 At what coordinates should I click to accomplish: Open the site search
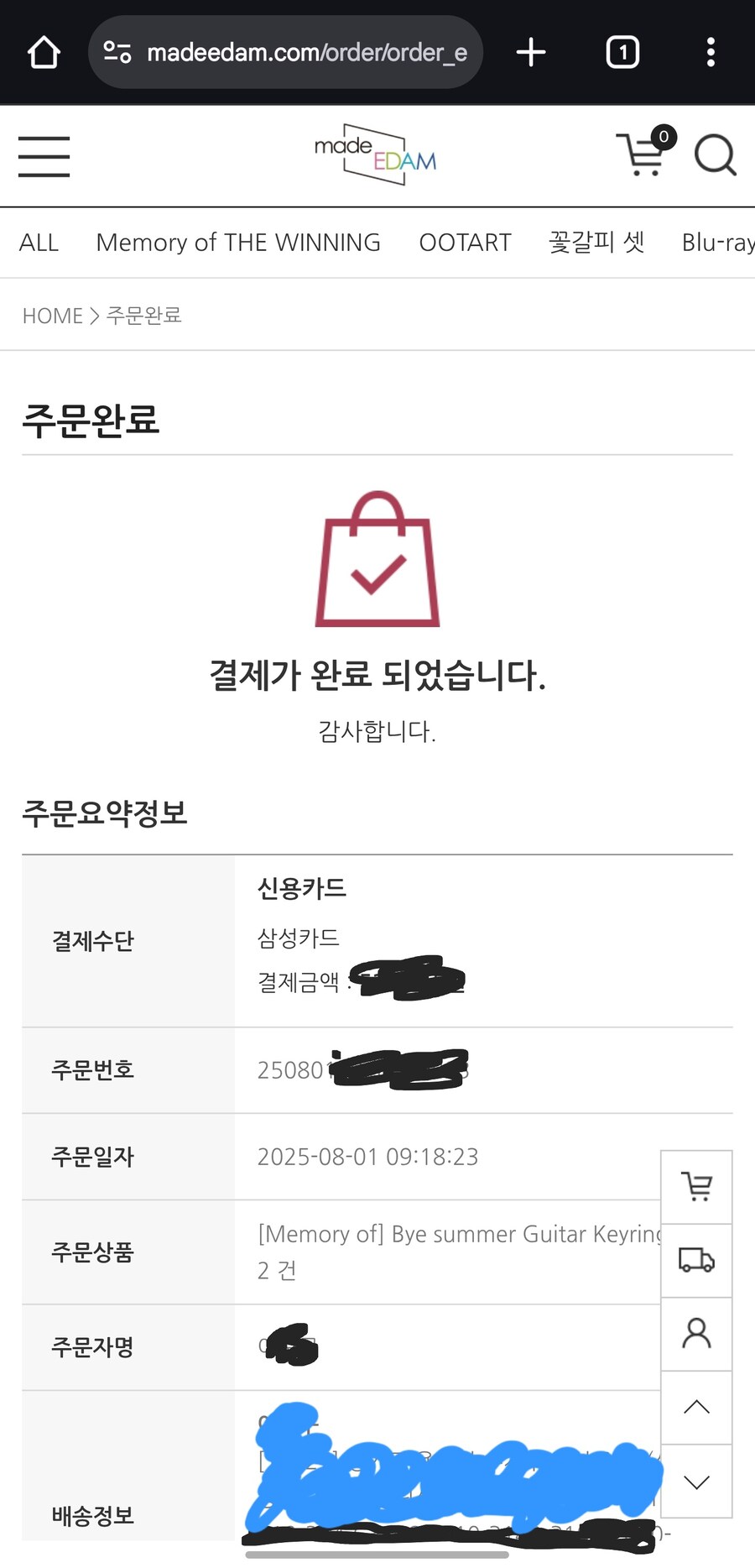tap(715, 155)
